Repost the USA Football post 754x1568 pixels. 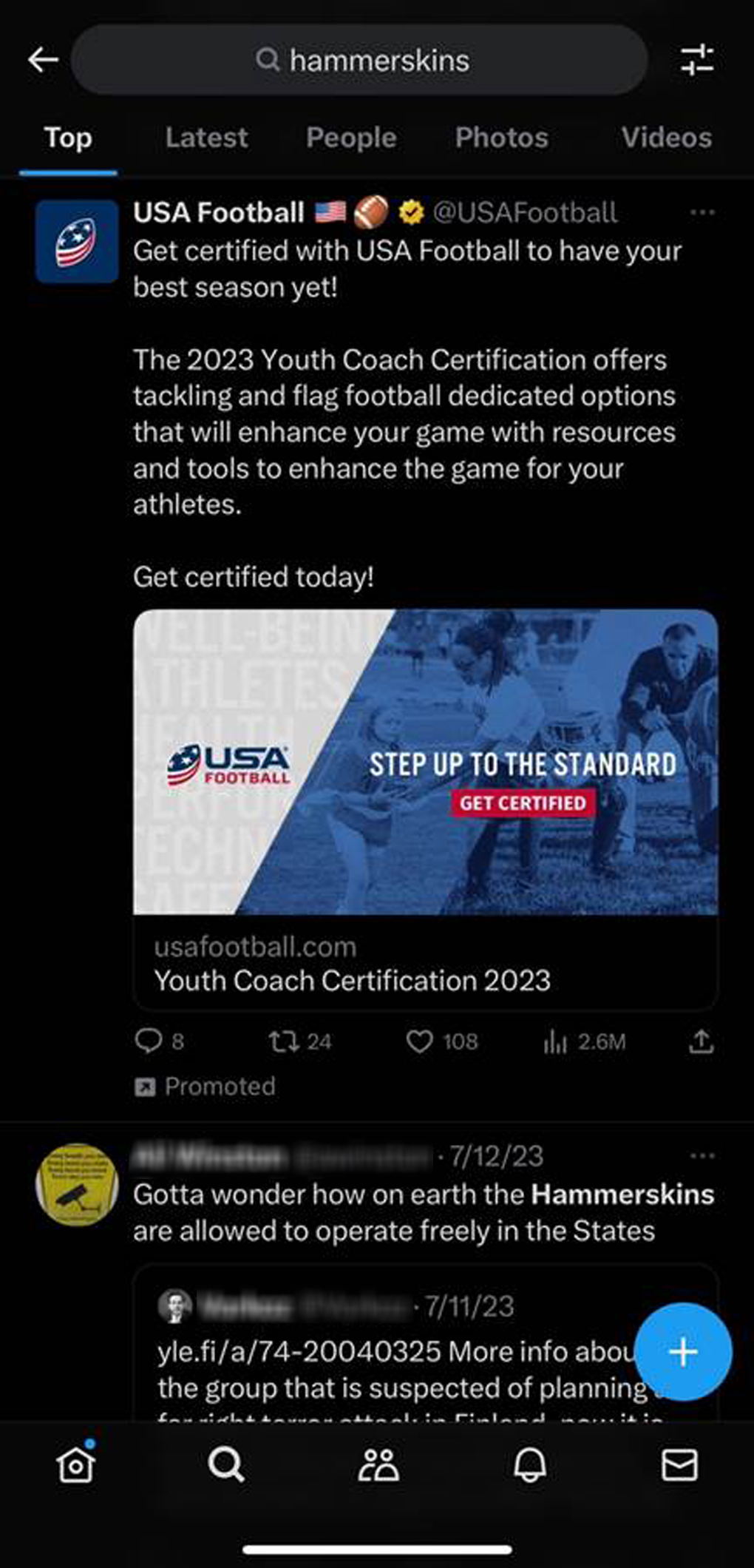[x=284, y=1041]
